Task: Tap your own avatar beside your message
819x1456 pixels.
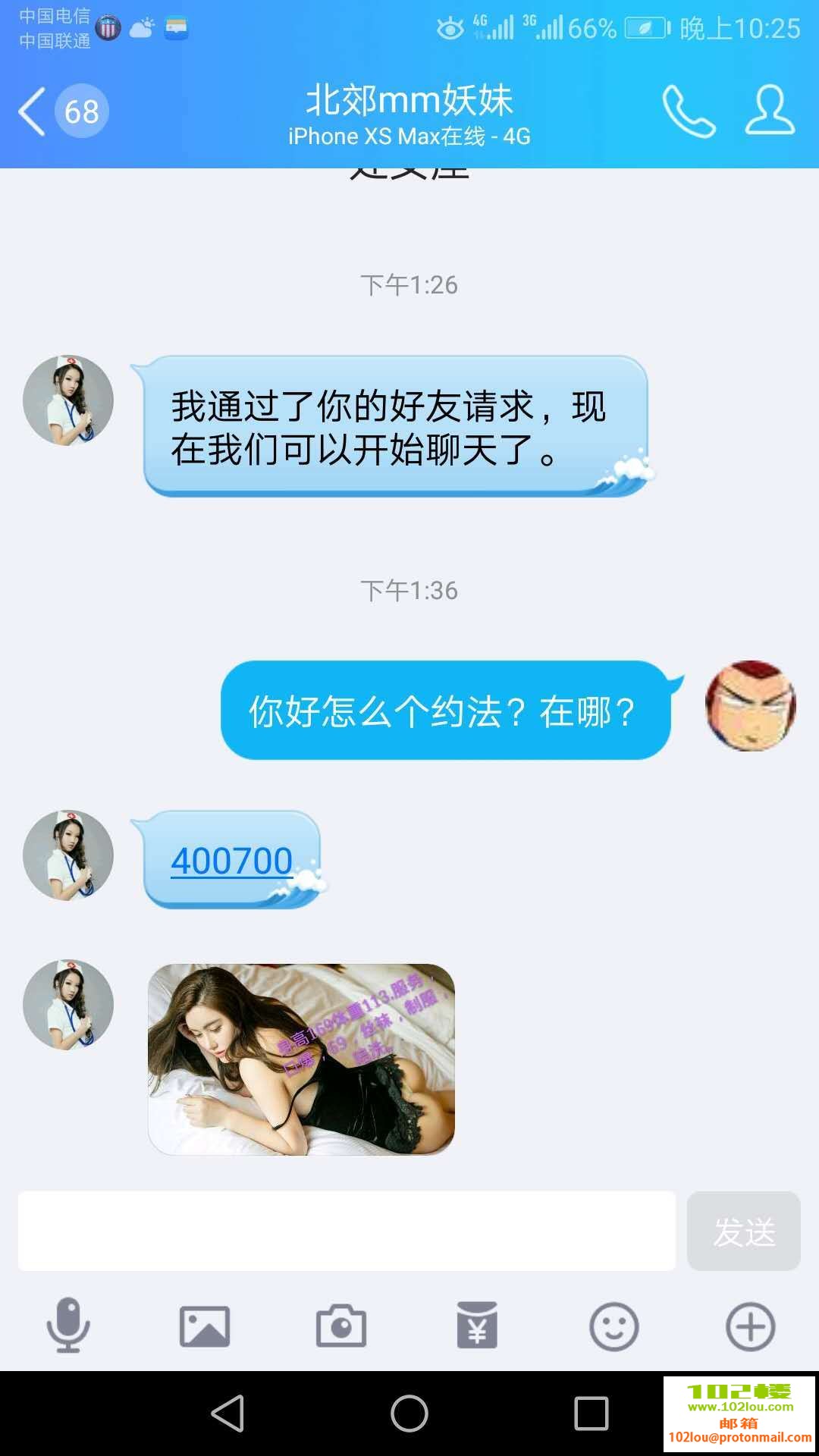Action: click(x=750, y=706)
